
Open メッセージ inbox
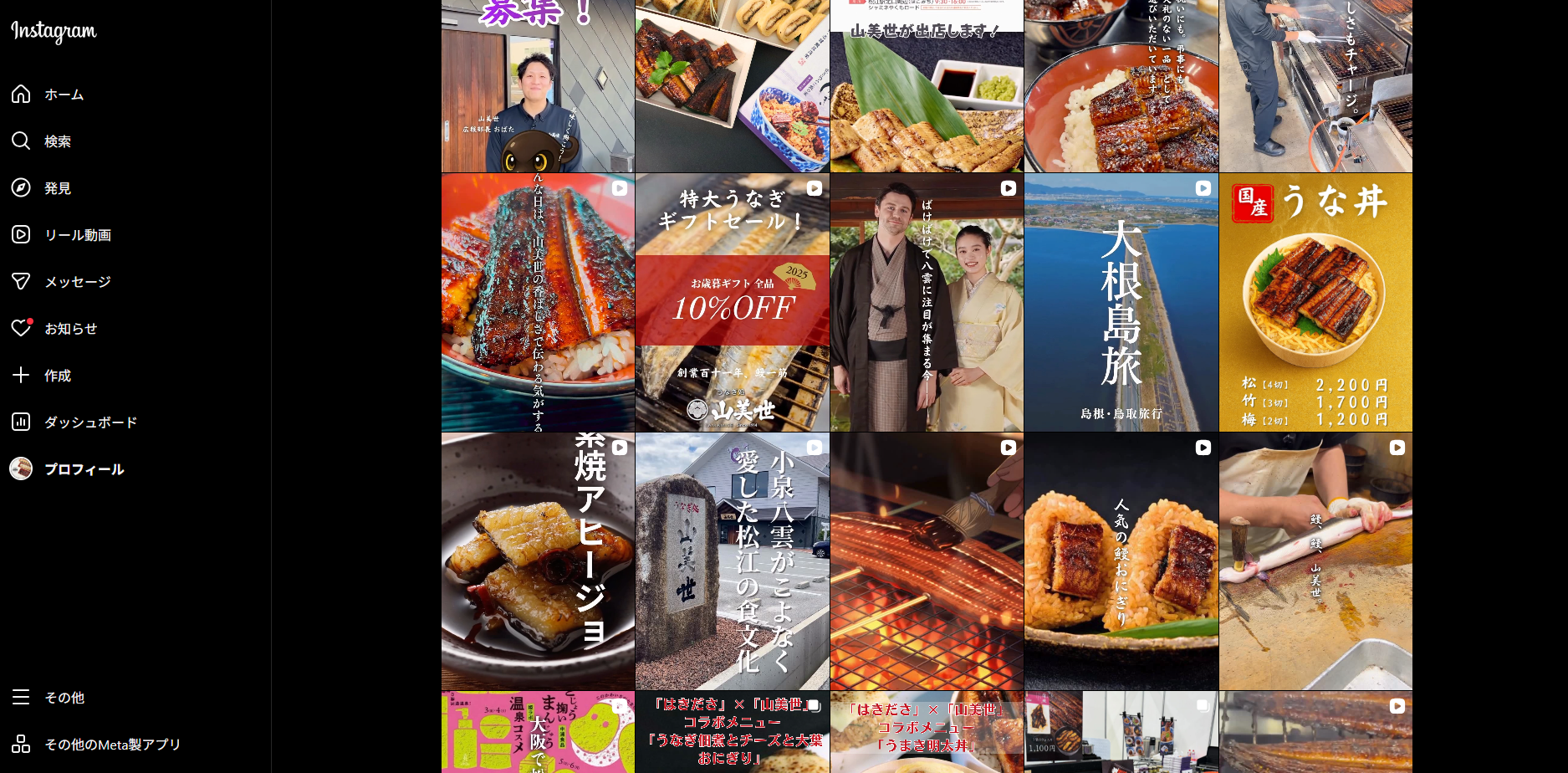[x=77, y=282]
